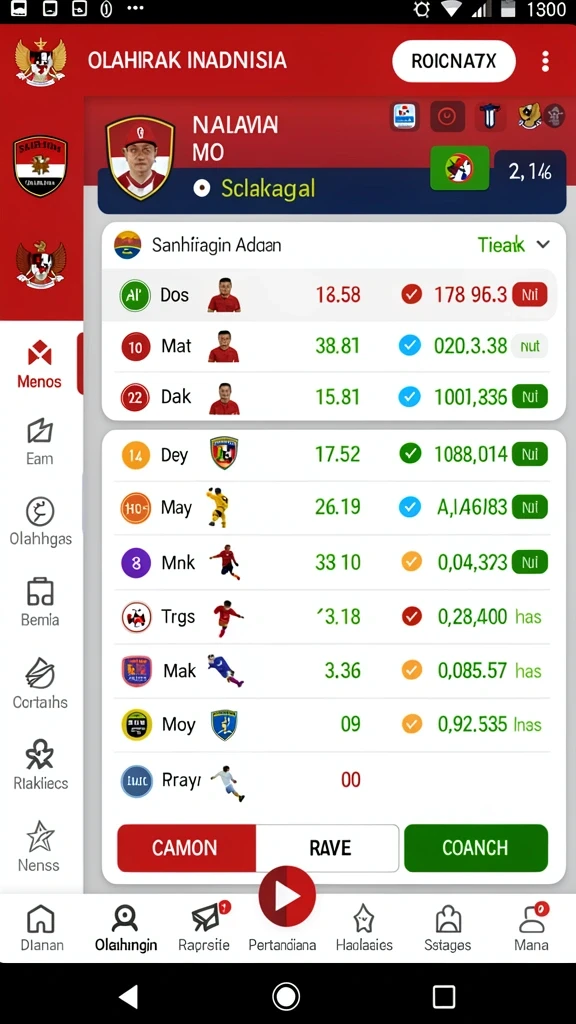Switch to the Dlanan home tab
The height and width of the screenshot is (1024, 576).
coord(42,927)
